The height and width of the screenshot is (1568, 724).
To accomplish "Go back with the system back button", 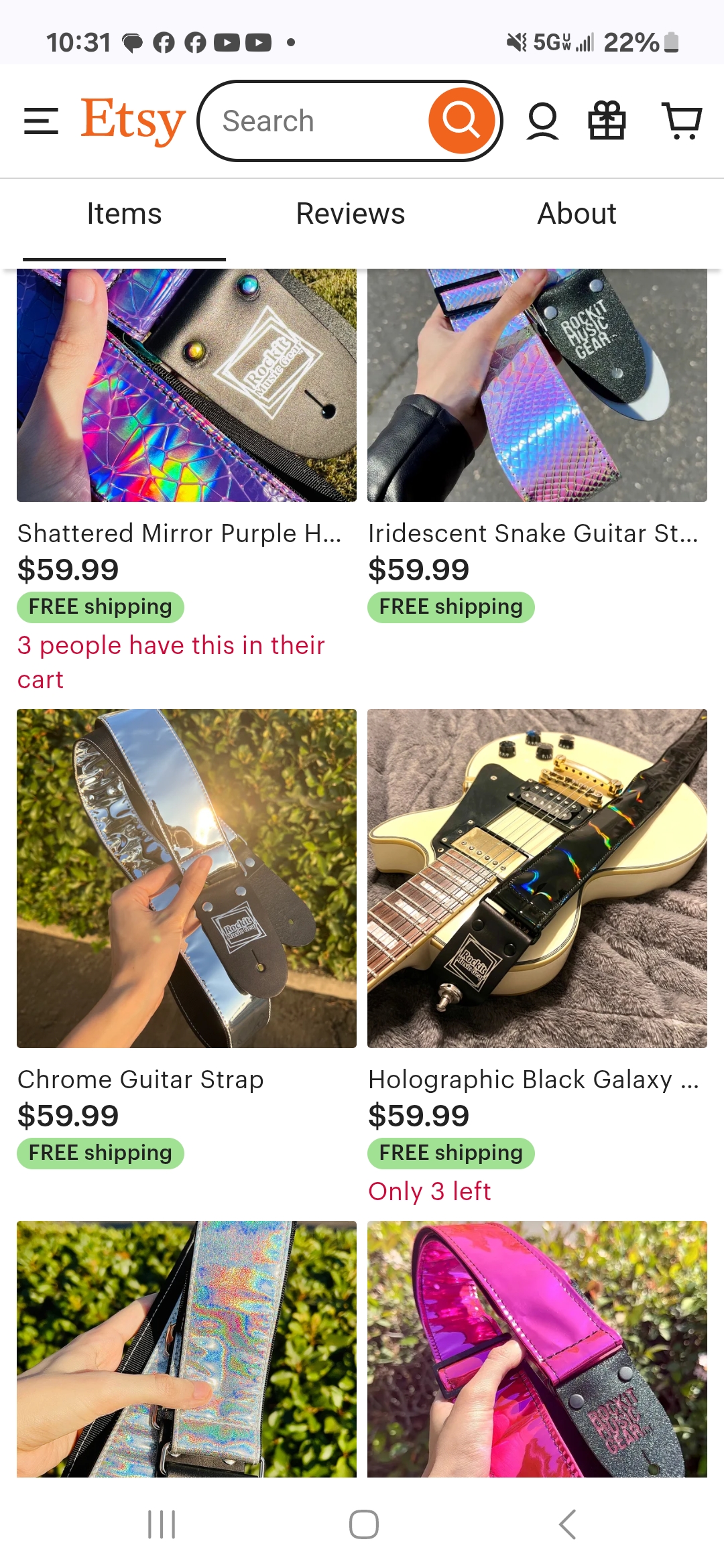I will [x=567, y=1524].
